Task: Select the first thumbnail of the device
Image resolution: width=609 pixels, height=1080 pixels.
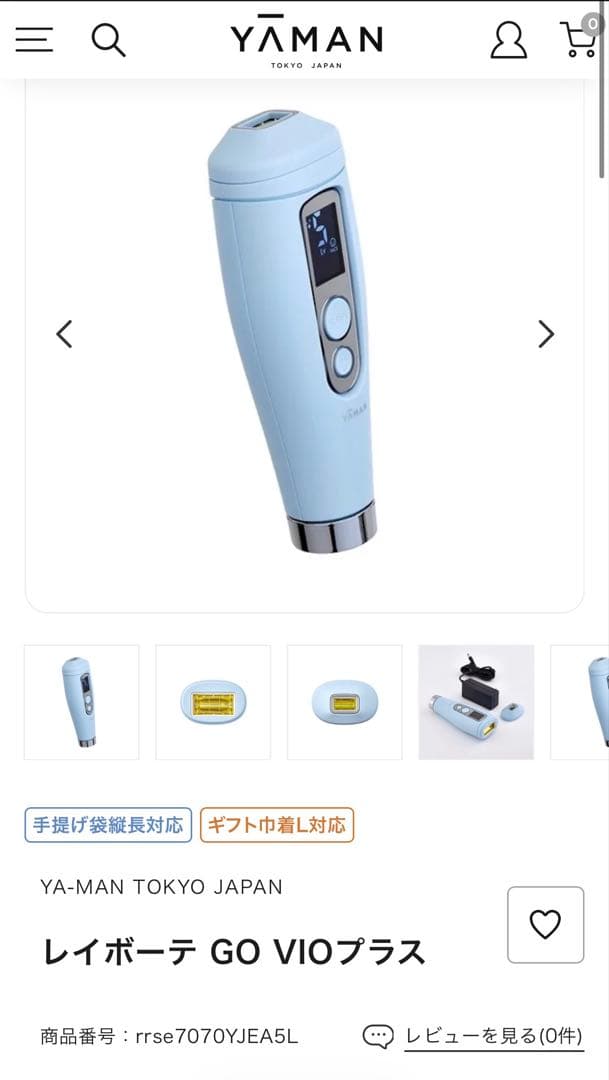Action: click(x=82, y=702)
